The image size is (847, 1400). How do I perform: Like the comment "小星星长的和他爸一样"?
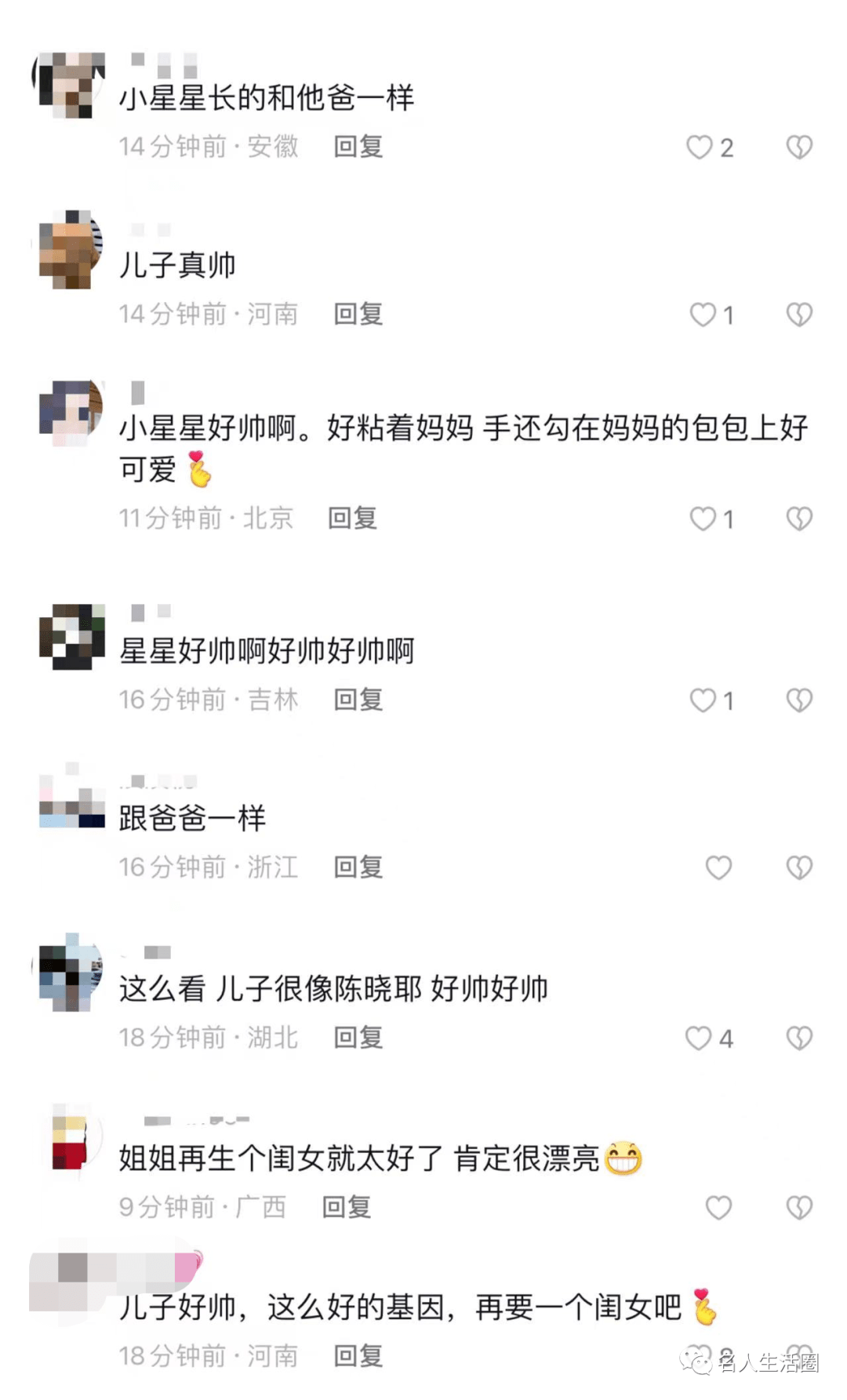[700, 147]
